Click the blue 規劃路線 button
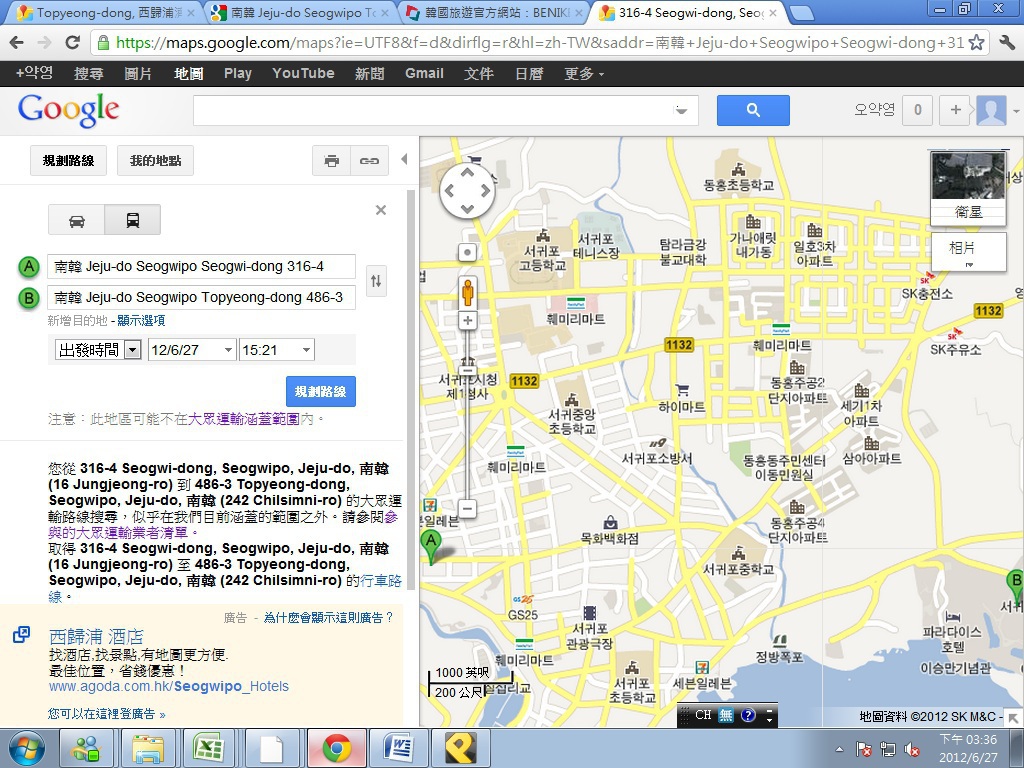 [320, 392]
